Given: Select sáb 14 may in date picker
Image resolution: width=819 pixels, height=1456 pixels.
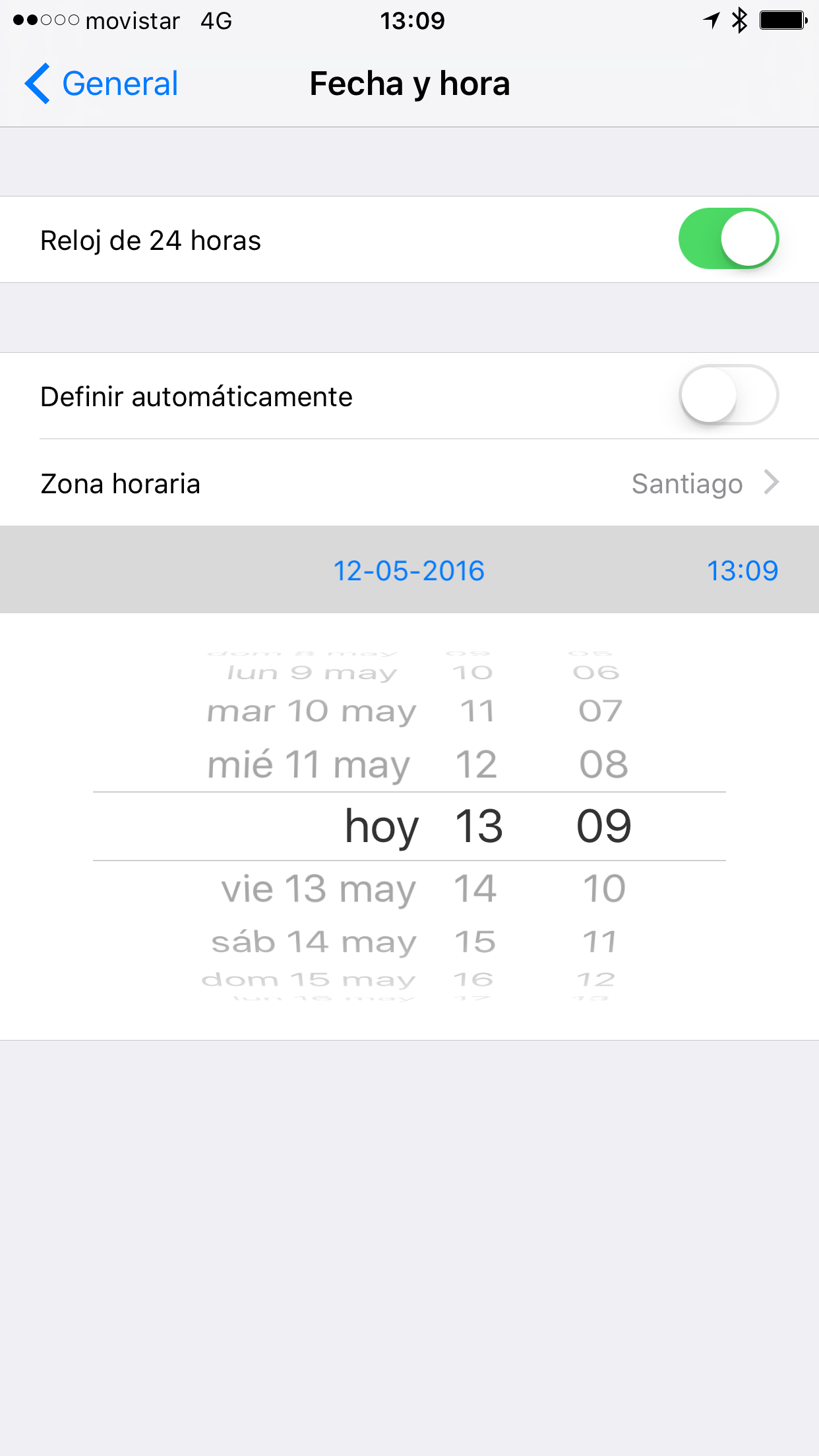Looking at the screenshot, I should point(314,942).
